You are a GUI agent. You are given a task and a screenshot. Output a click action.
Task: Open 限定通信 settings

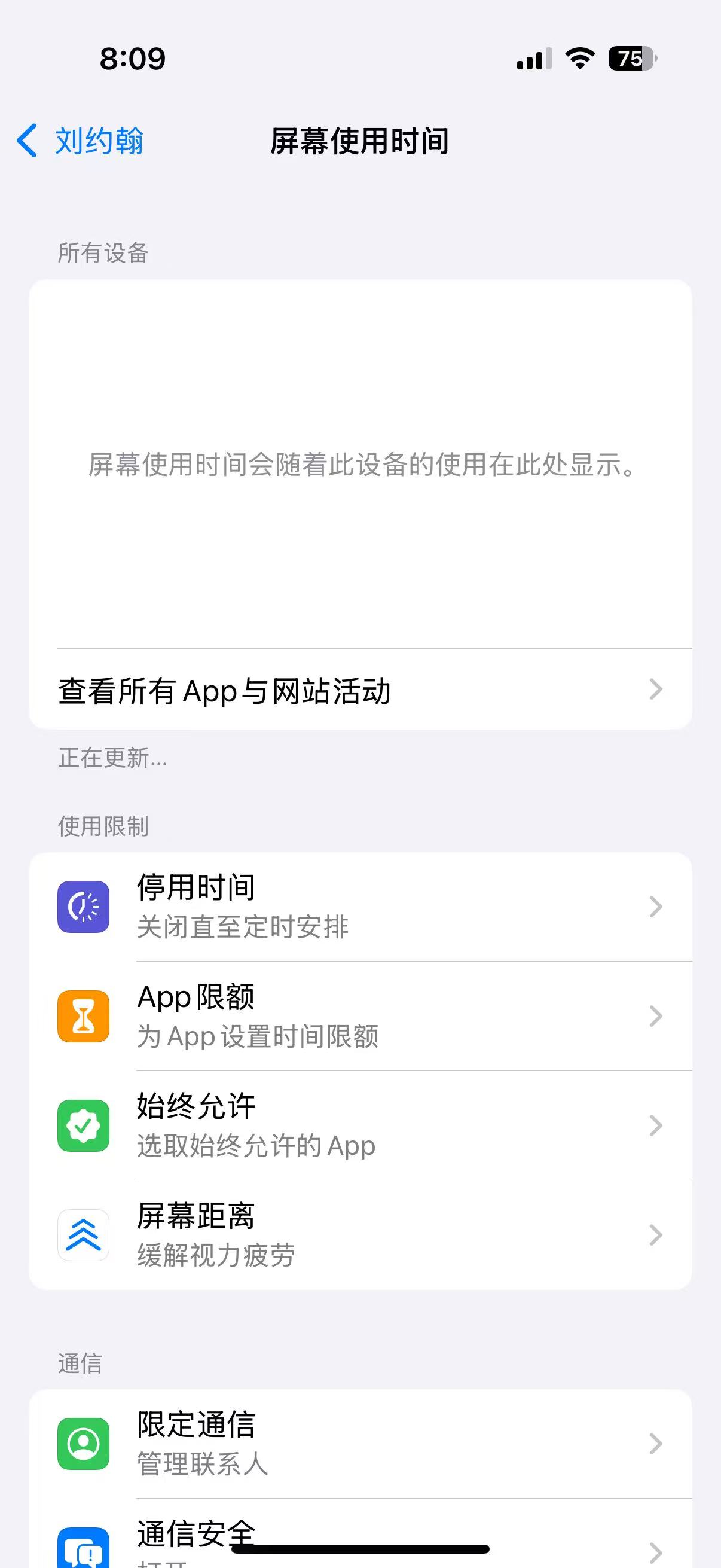360,1443
